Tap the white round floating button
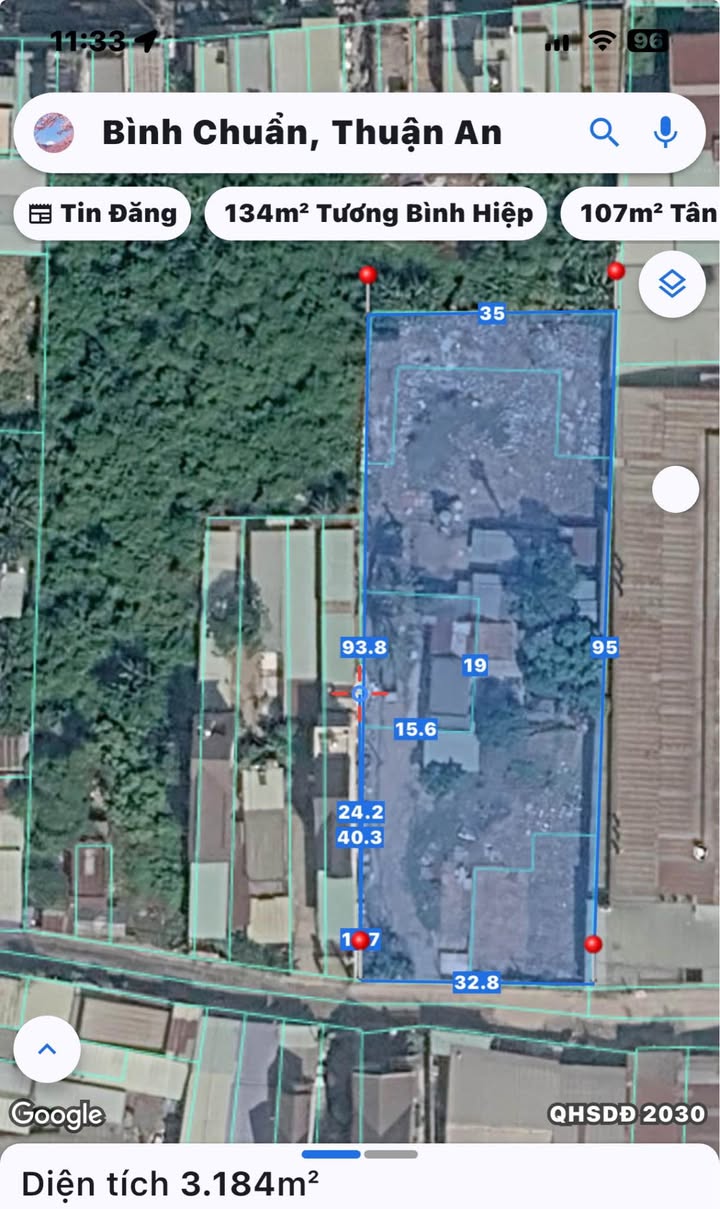This screenshot has width=720, height=1209. coord(676,490)
